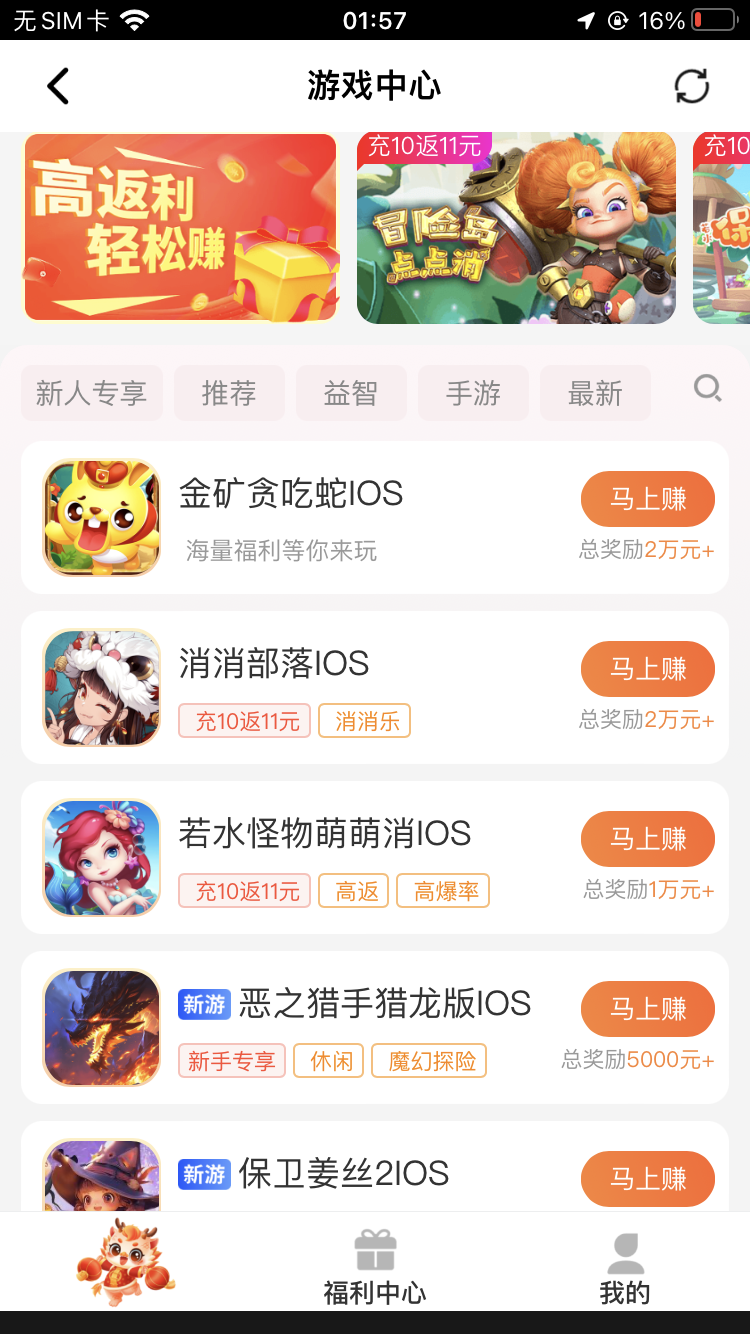Tap the 冒险岛点点消 banner
This screenshot has height=1334, width=750.
coord(515,227)
